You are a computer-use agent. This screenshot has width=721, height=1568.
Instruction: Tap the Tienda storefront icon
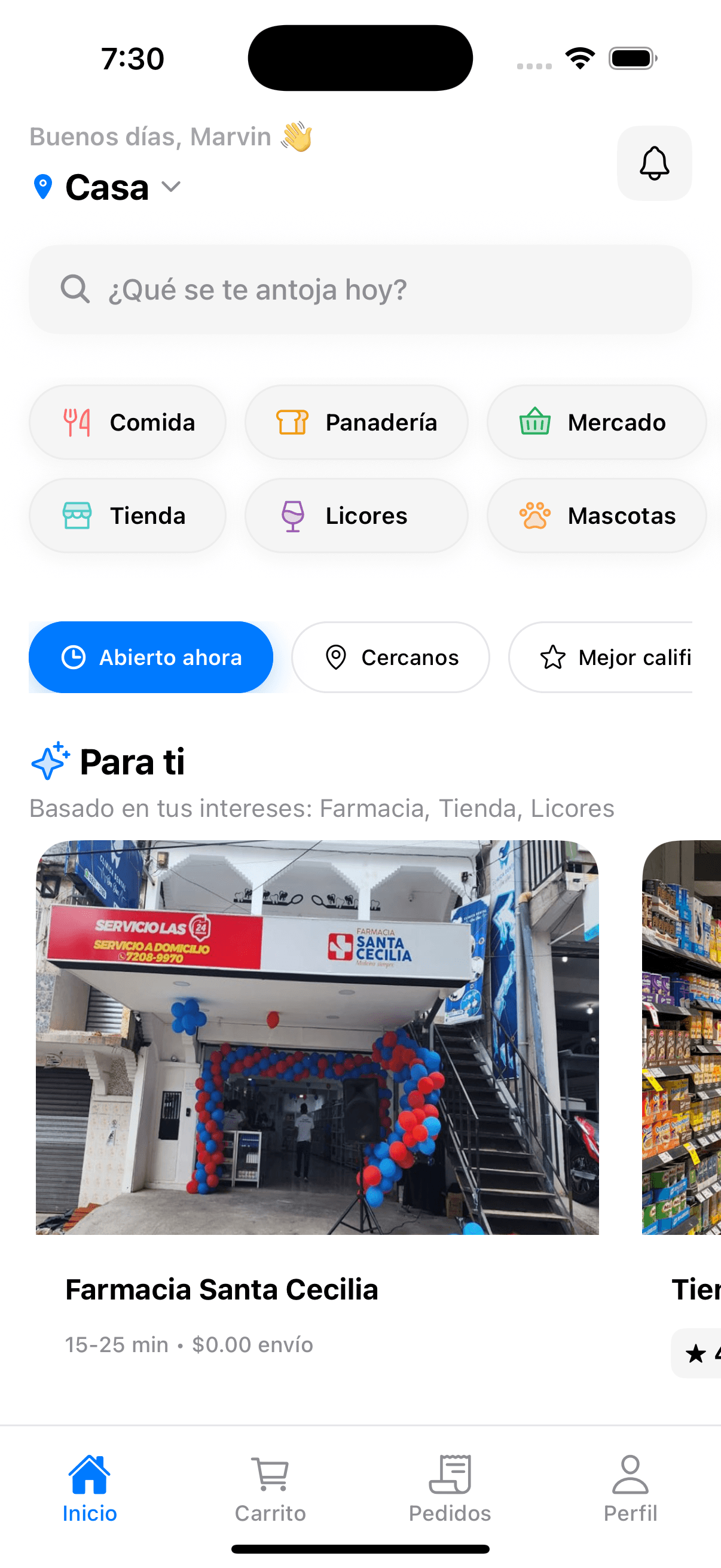point(77,515)
